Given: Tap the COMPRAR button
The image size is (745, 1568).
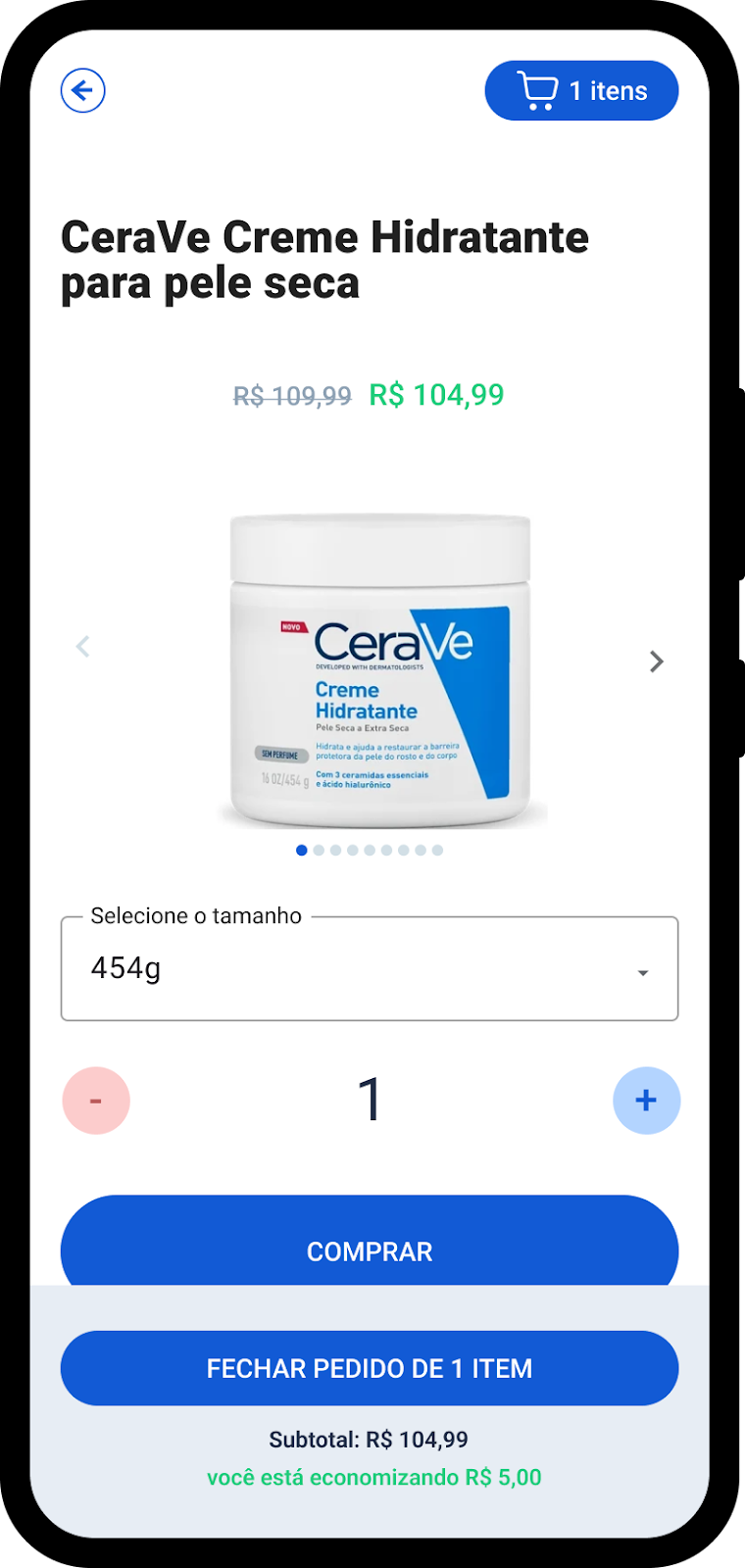Looking at the screenshot, I should pos(370,1245).
